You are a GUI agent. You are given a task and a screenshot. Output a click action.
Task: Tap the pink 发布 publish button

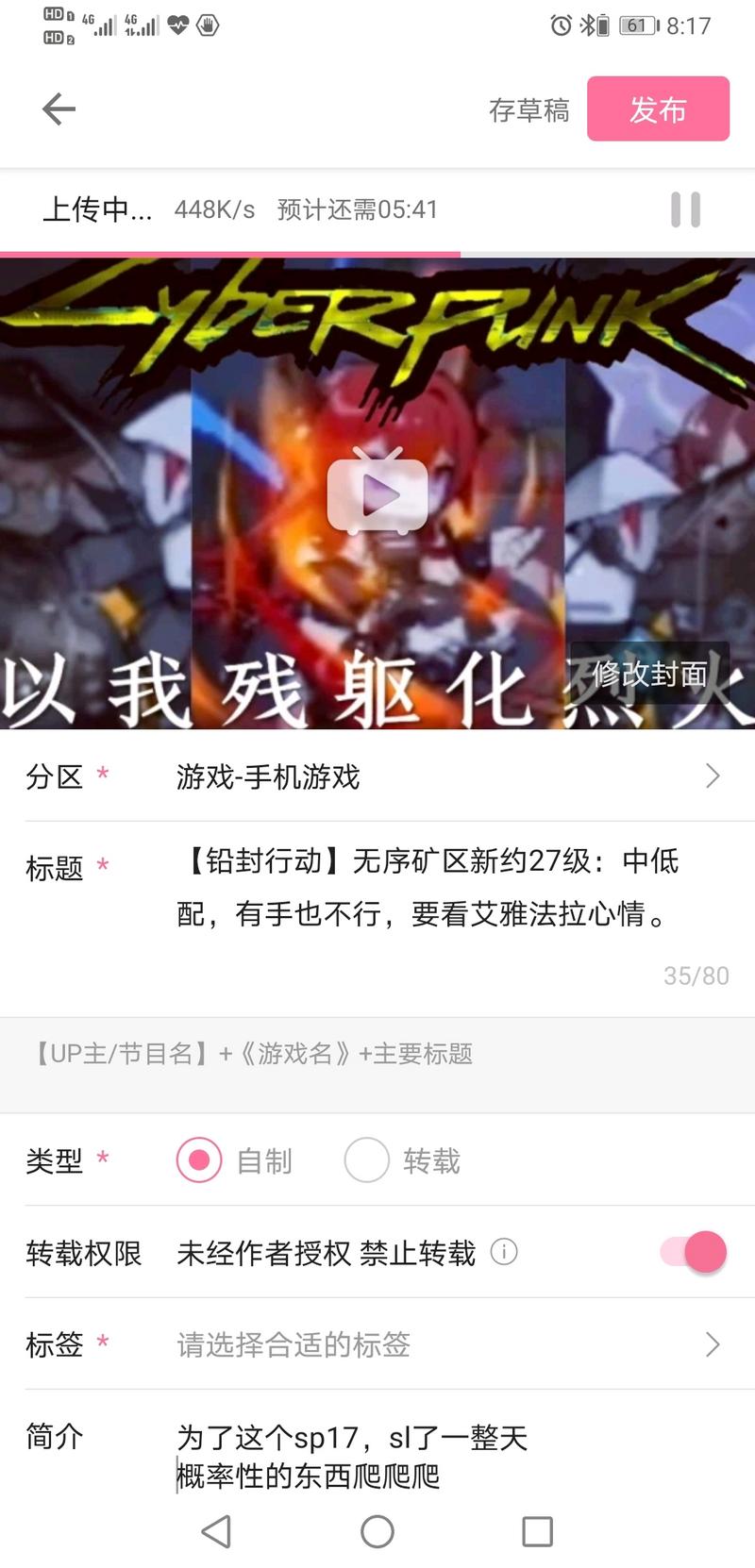click(658, 109)
